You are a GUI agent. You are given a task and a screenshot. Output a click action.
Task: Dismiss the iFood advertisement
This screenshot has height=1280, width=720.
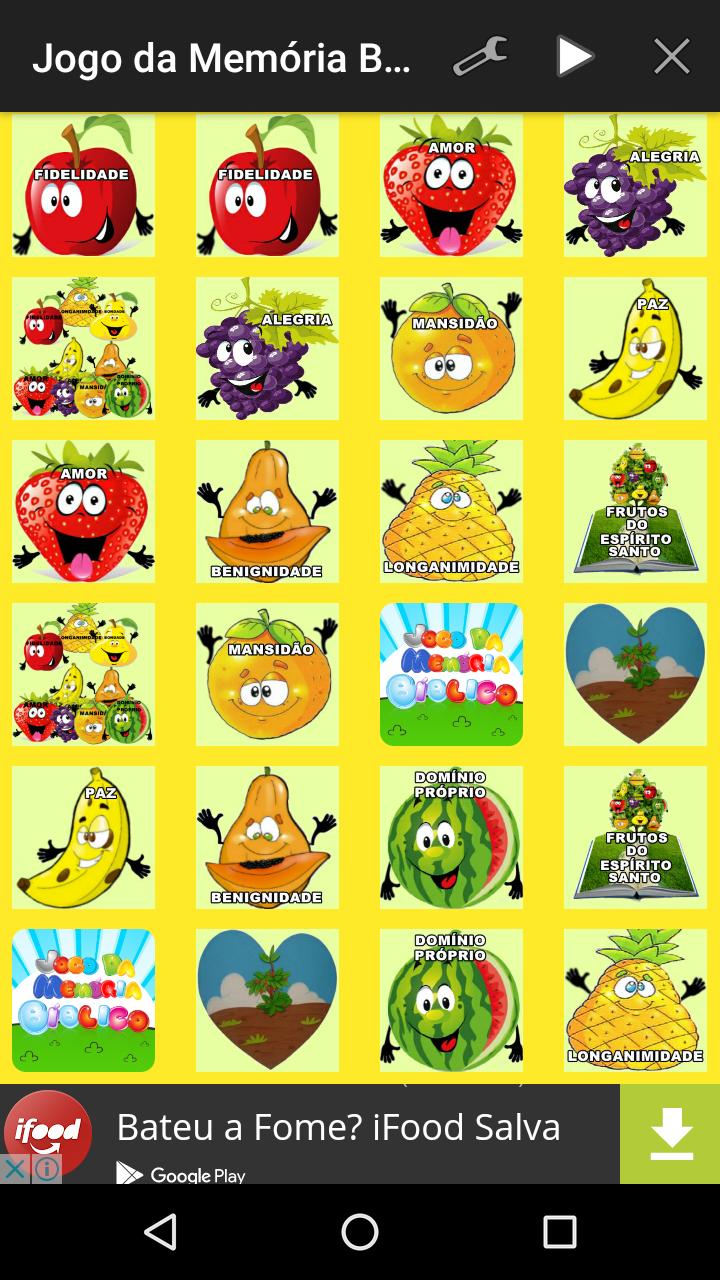pyautogui.click(x=14, y=1168)
